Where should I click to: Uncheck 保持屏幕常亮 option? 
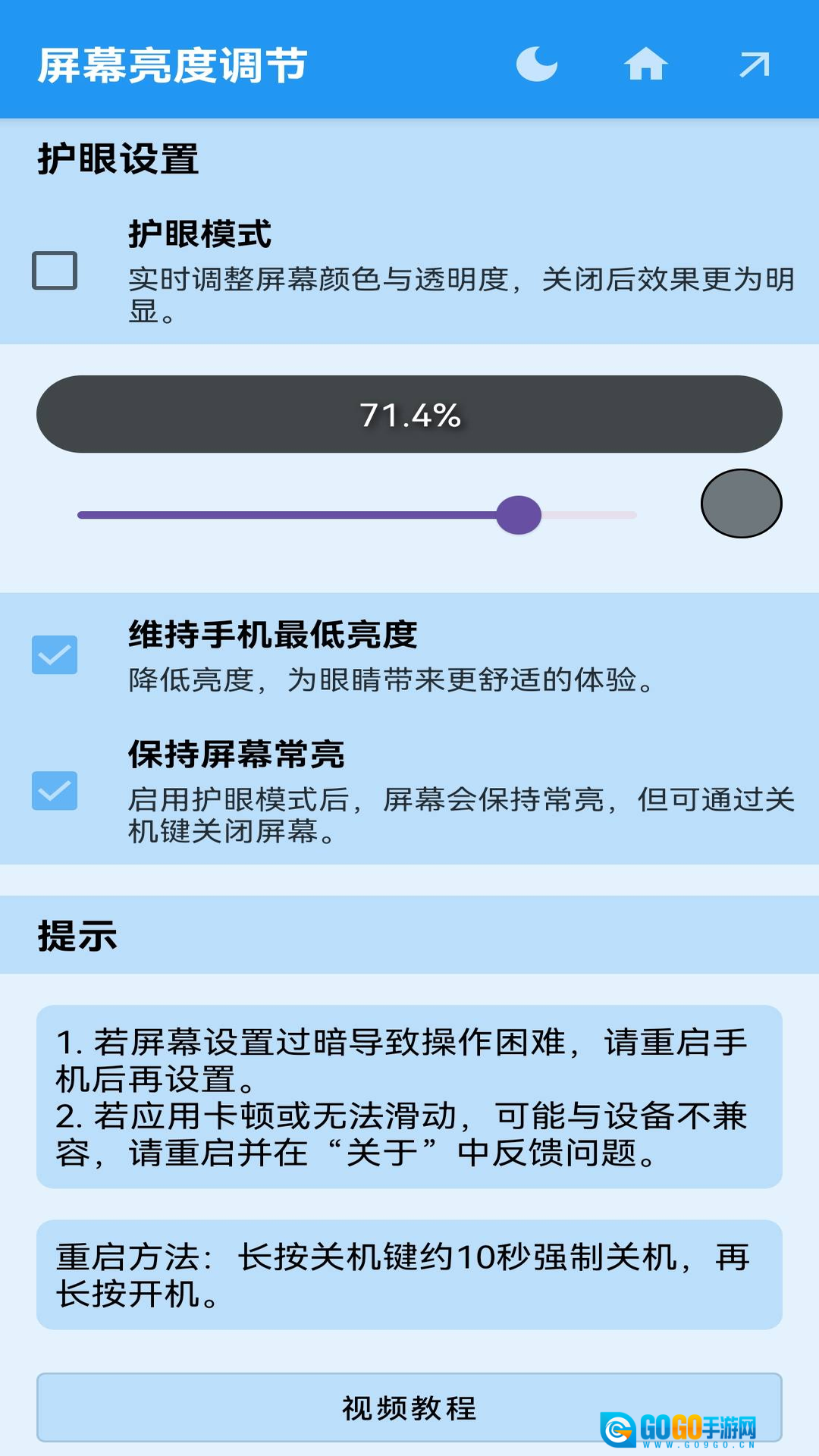pyautogui.click(x=55, y=791)
